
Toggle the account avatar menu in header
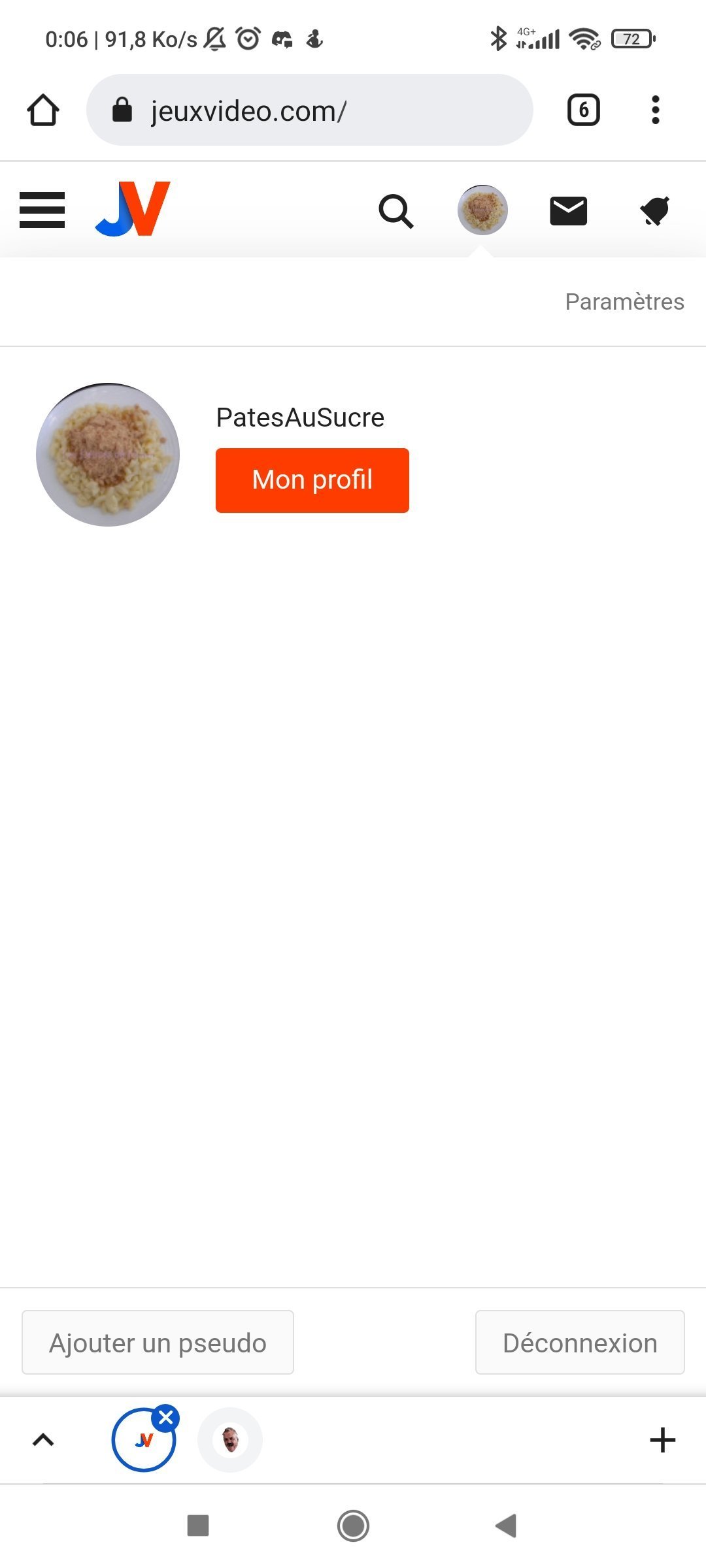tap(482, 210)
